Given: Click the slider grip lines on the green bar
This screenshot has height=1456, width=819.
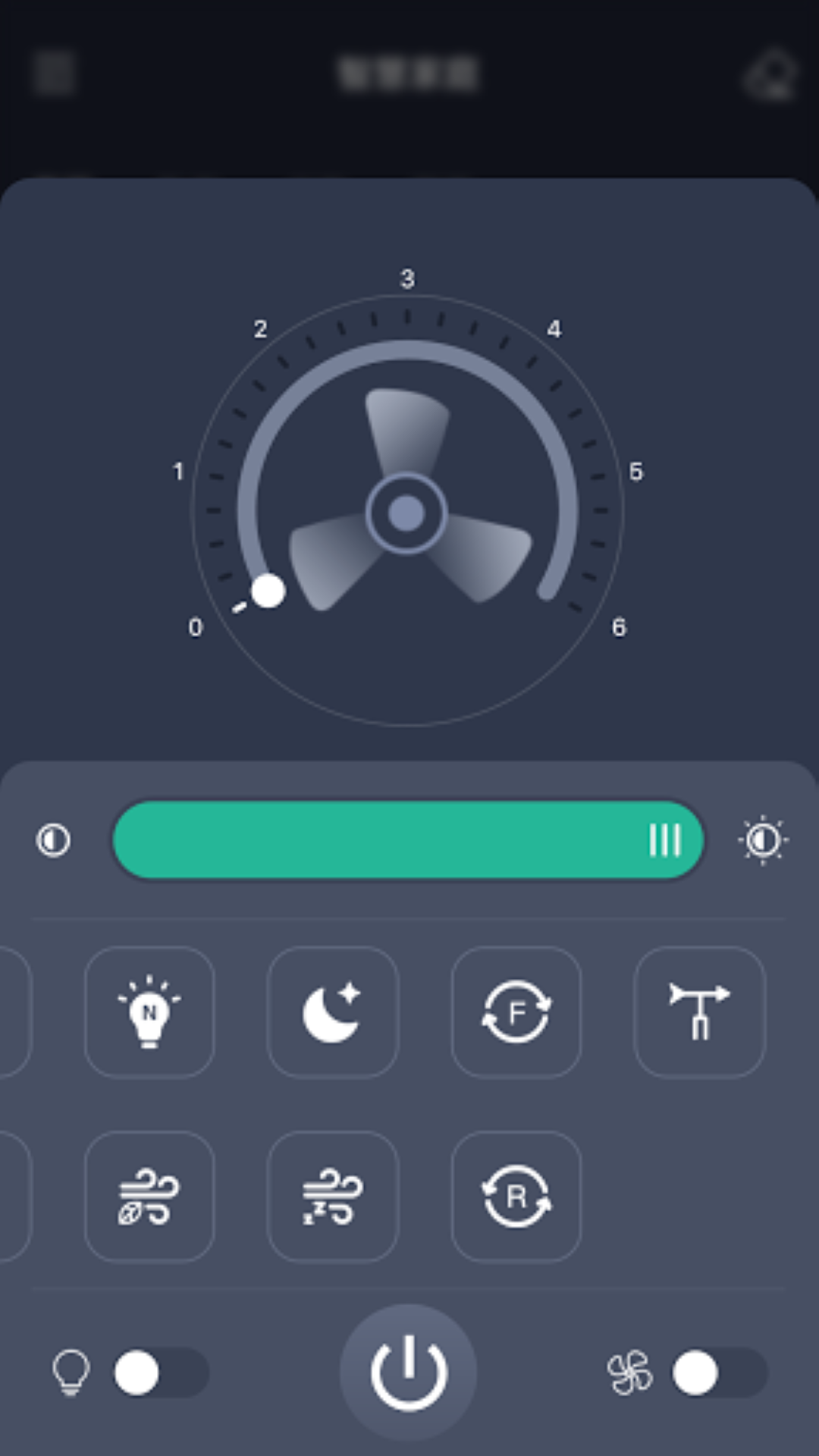Looking at the screenshot, I should pos(666,839).
